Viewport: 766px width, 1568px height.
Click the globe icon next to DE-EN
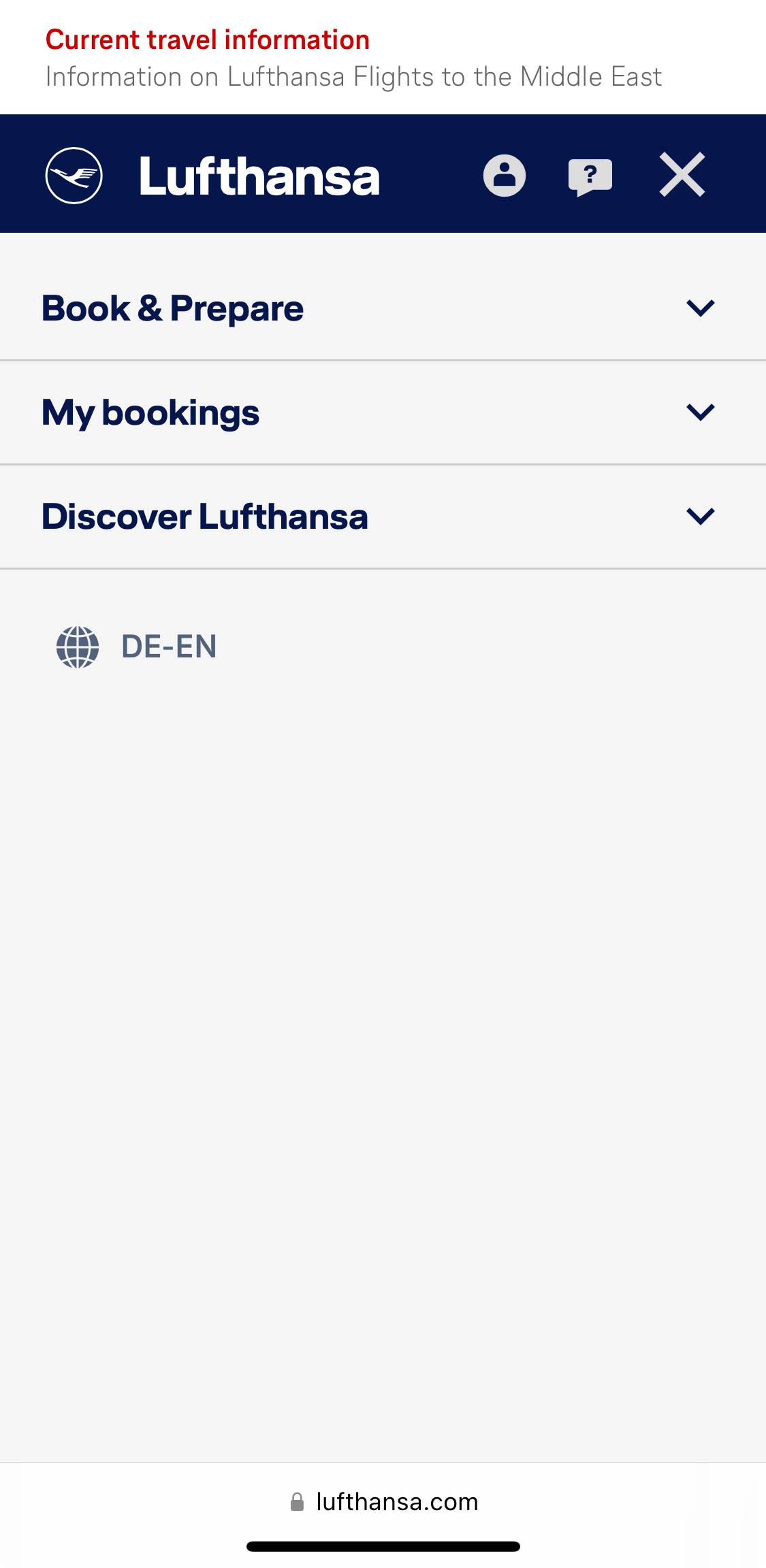77,647
